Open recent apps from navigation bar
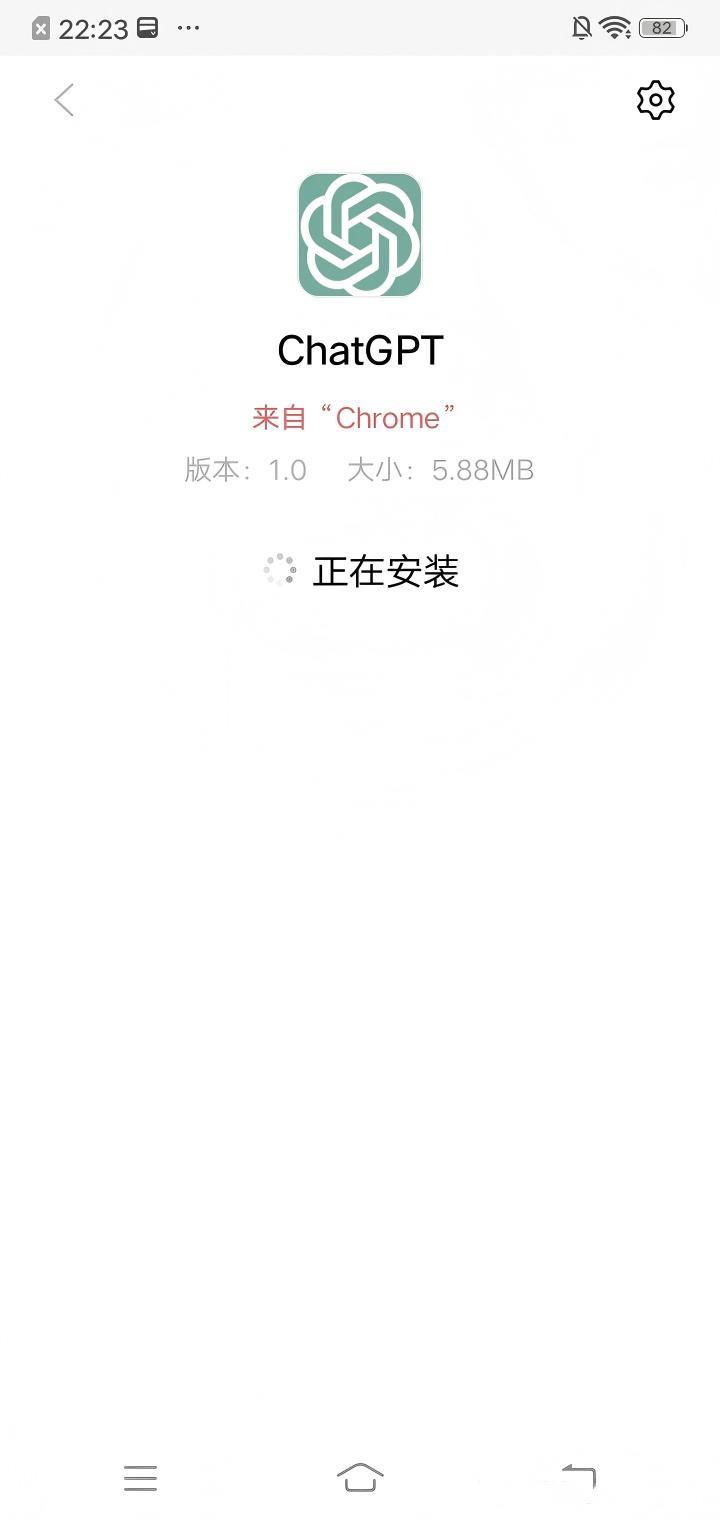This screenshot has width=720, height=1520. click(140, 1477)
